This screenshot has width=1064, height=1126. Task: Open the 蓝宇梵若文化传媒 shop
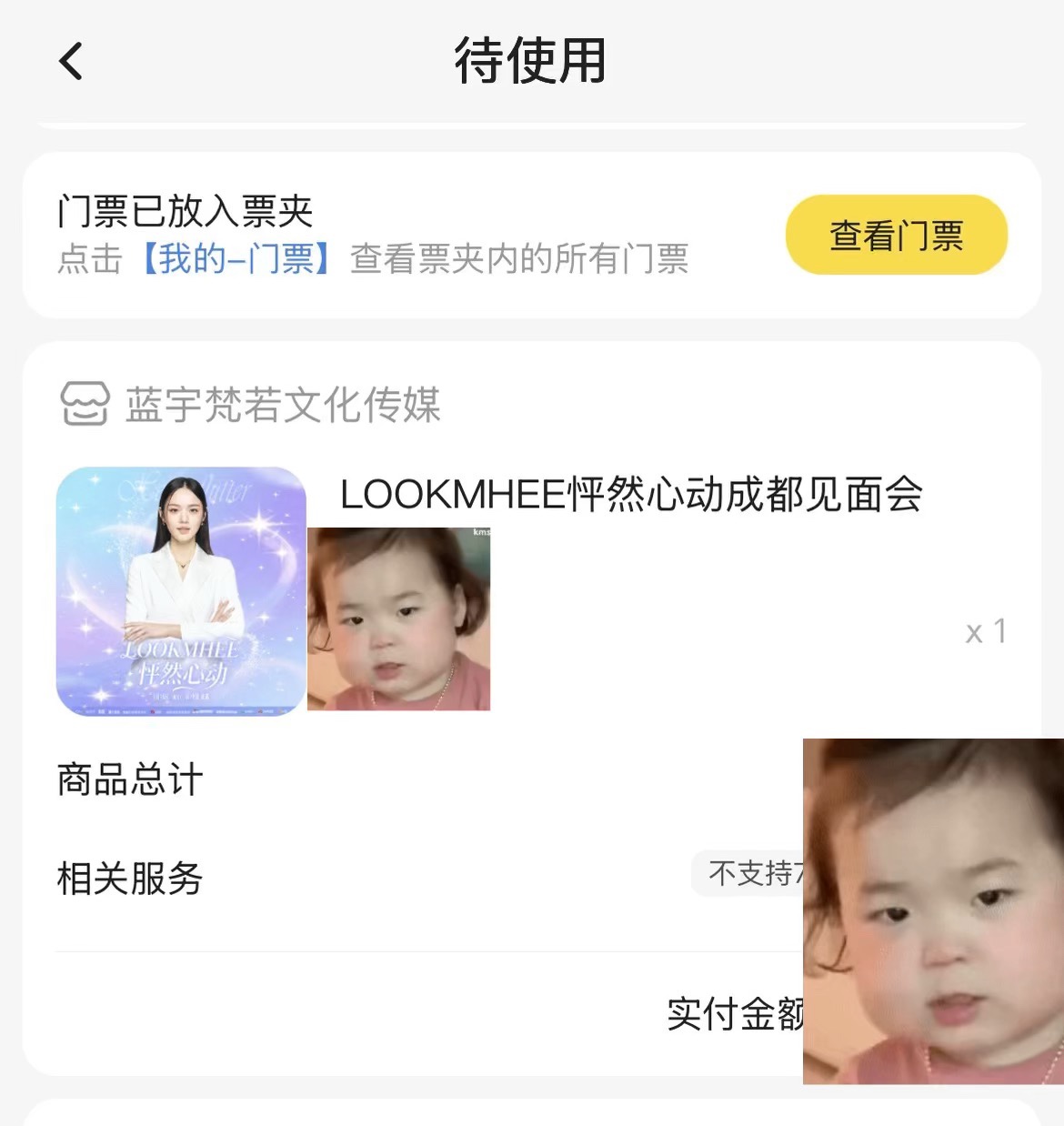click(282, 405)
